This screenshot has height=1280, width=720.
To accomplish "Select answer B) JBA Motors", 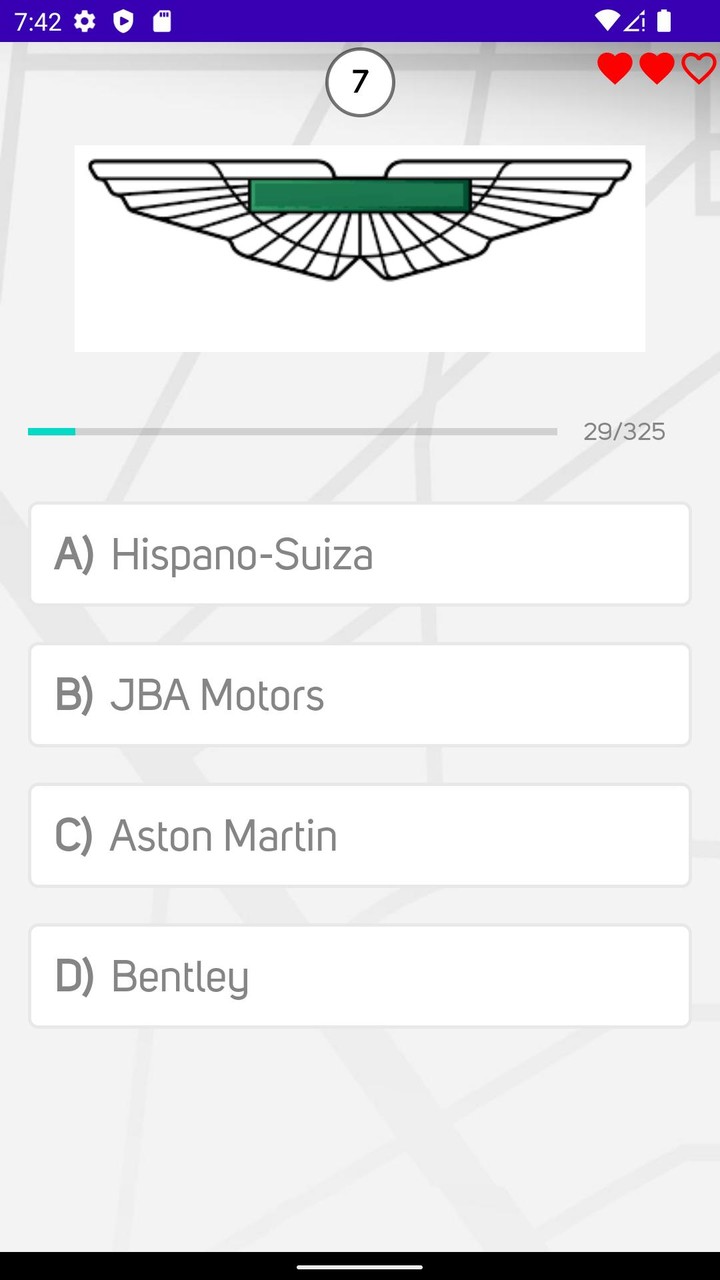I will click(x=360, y=694).
